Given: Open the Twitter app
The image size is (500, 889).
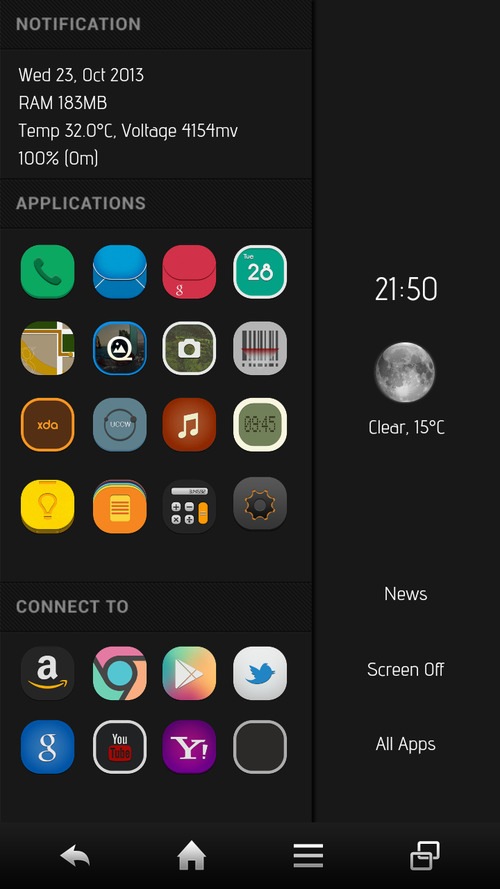Looking at the screenshot, I should coord(260,673).
